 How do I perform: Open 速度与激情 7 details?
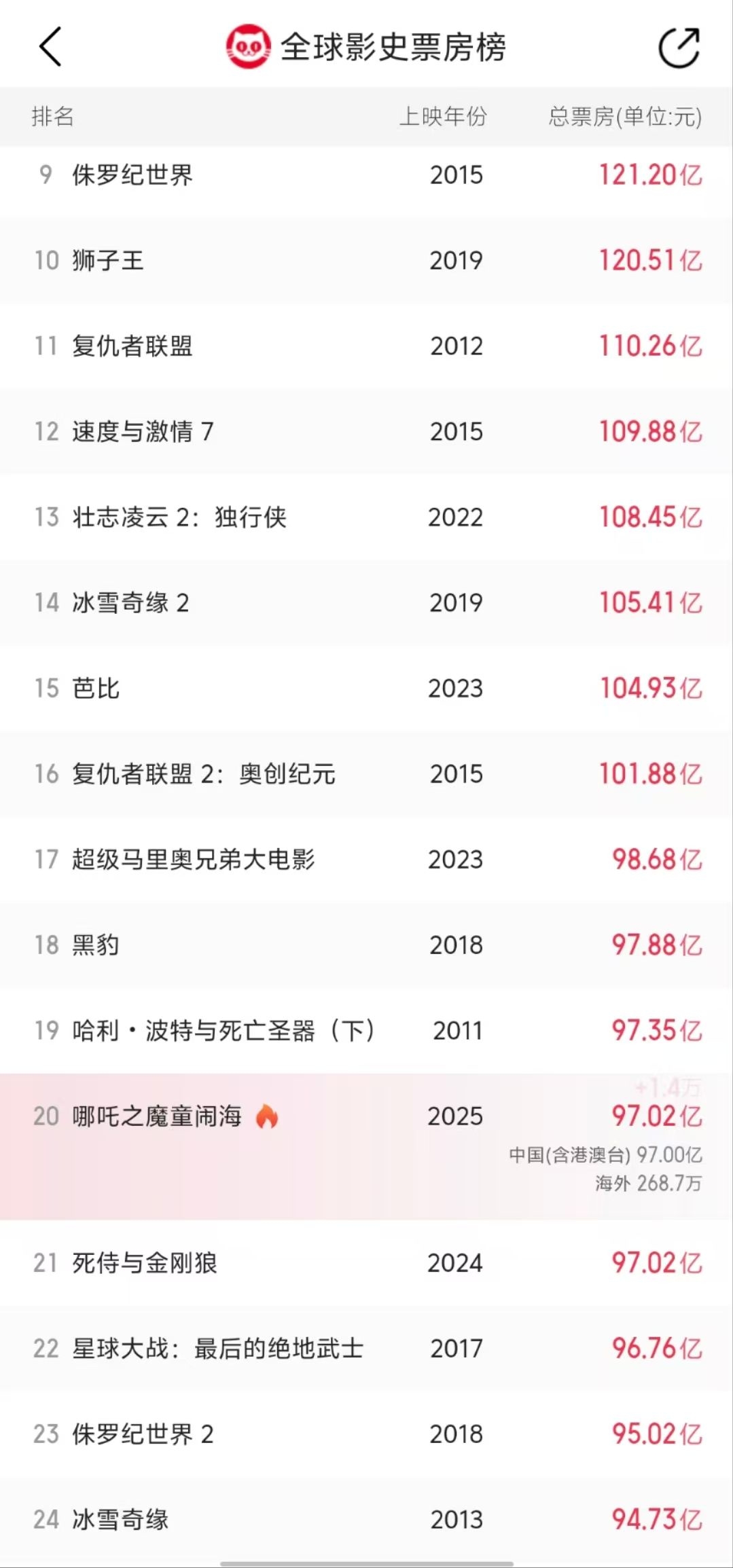pos(366,432)
